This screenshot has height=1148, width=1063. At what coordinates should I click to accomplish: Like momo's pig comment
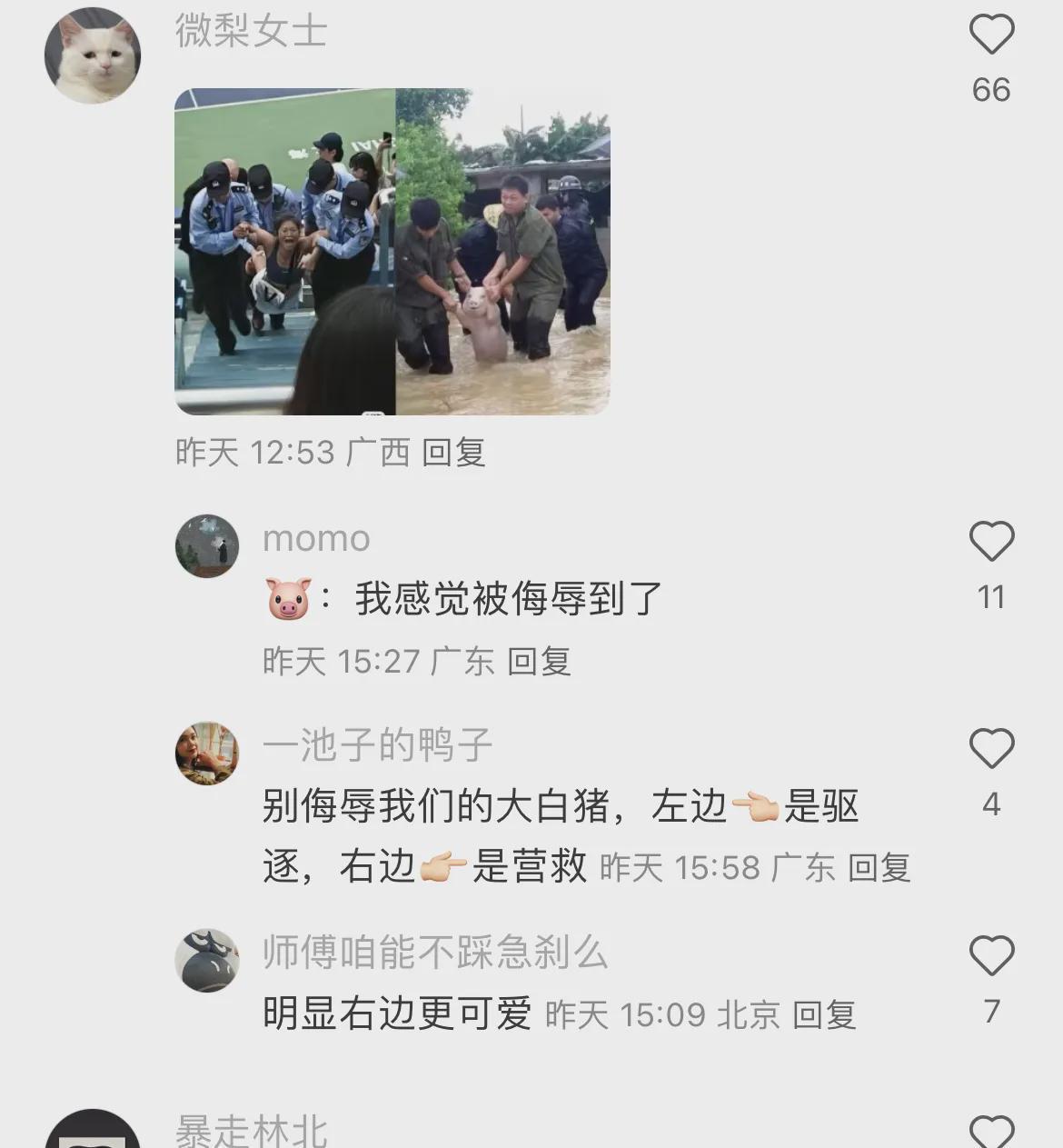click(991, 542)
